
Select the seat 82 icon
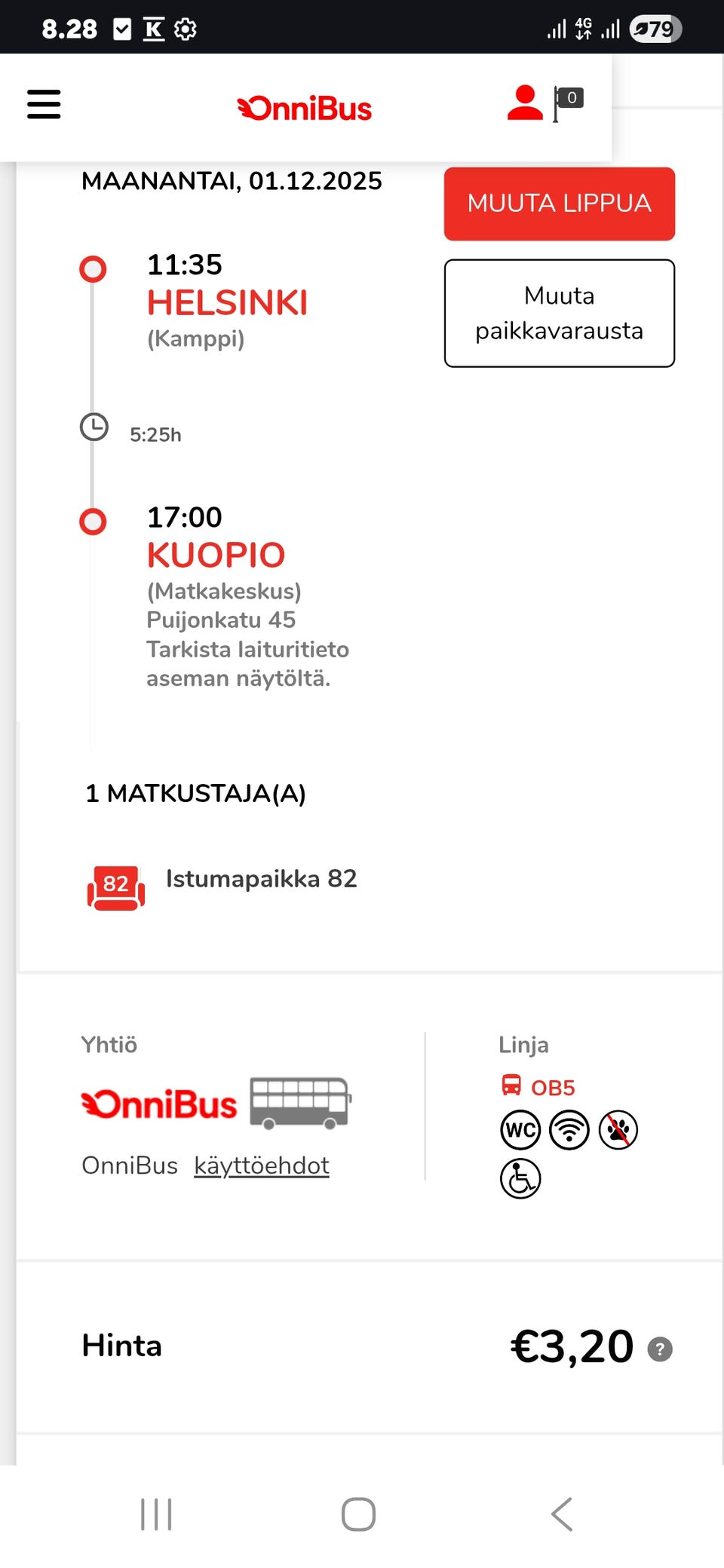115,887
